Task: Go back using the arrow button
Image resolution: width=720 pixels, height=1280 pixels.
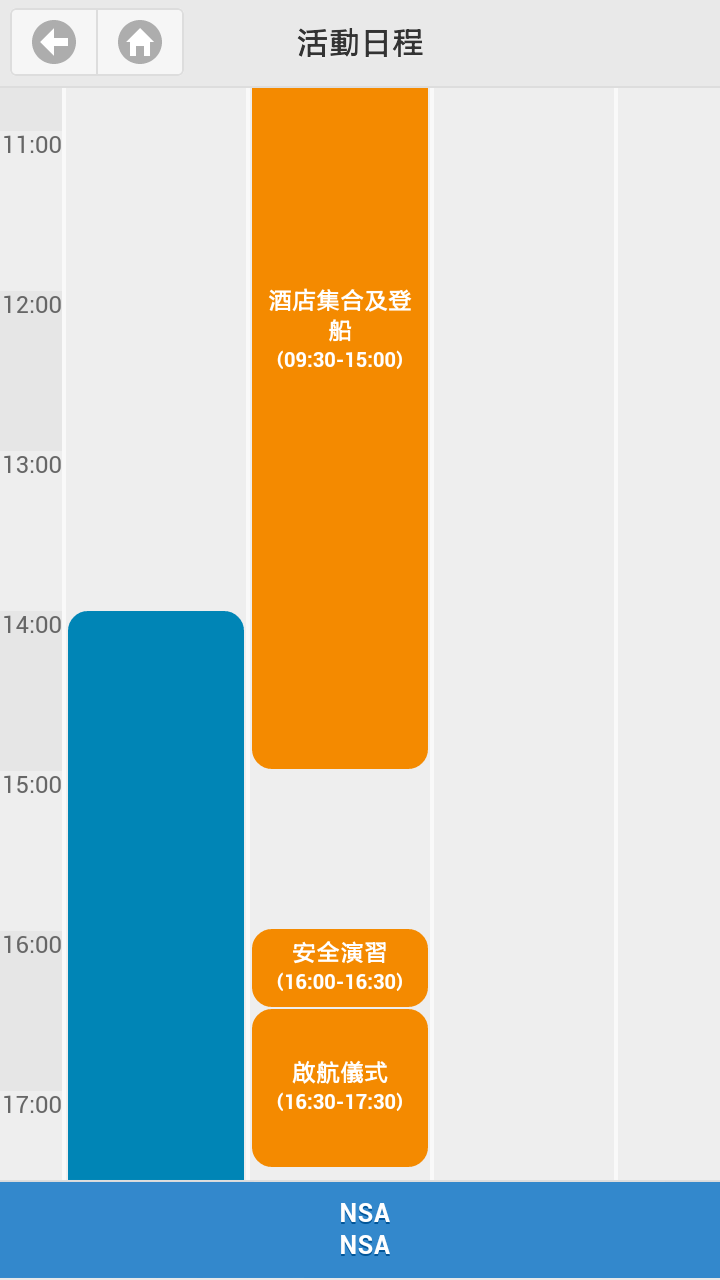Action: click(54, 43)
